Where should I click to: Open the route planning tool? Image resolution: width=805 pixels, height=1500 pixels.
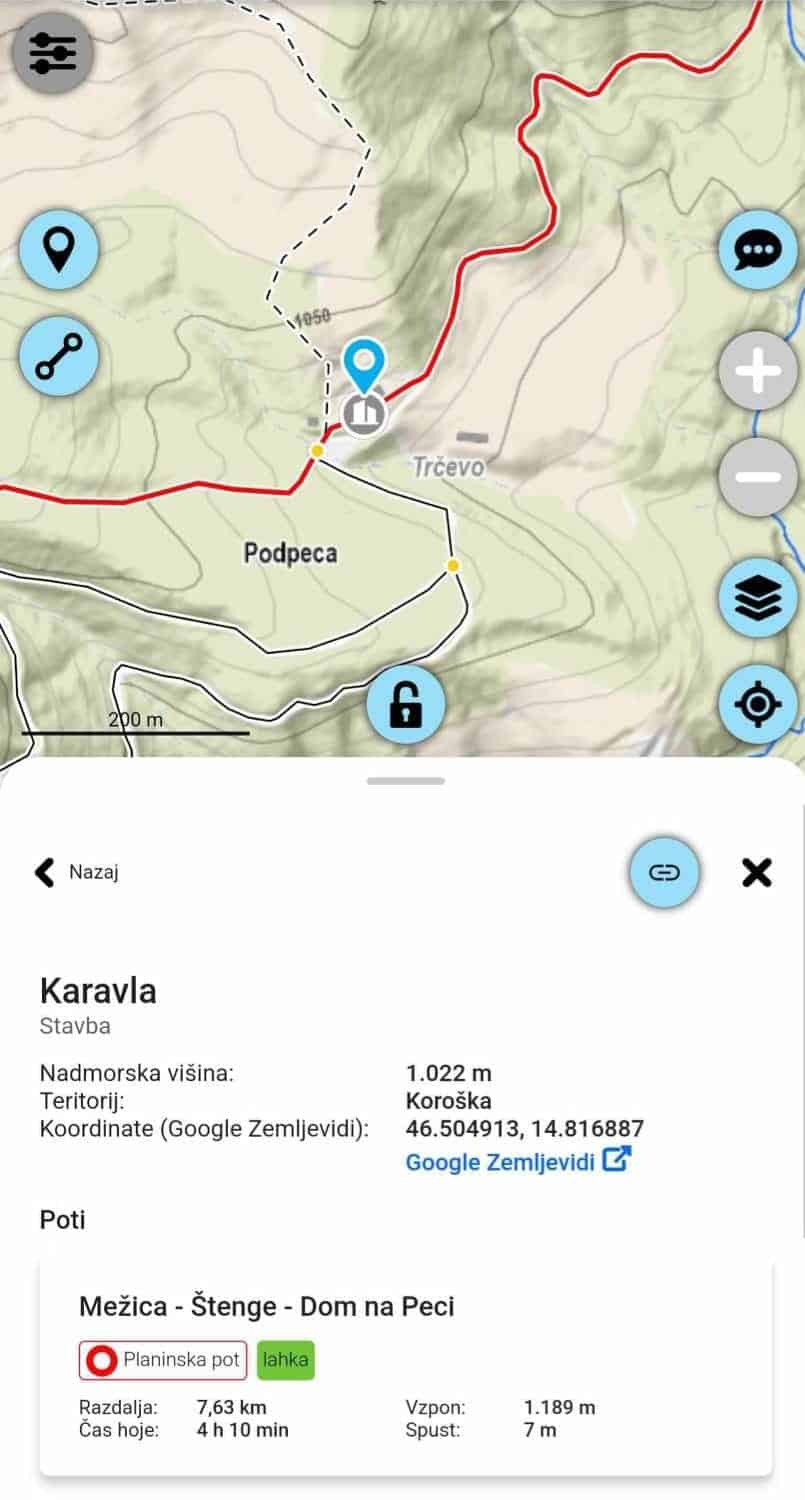tap(59, 356)
